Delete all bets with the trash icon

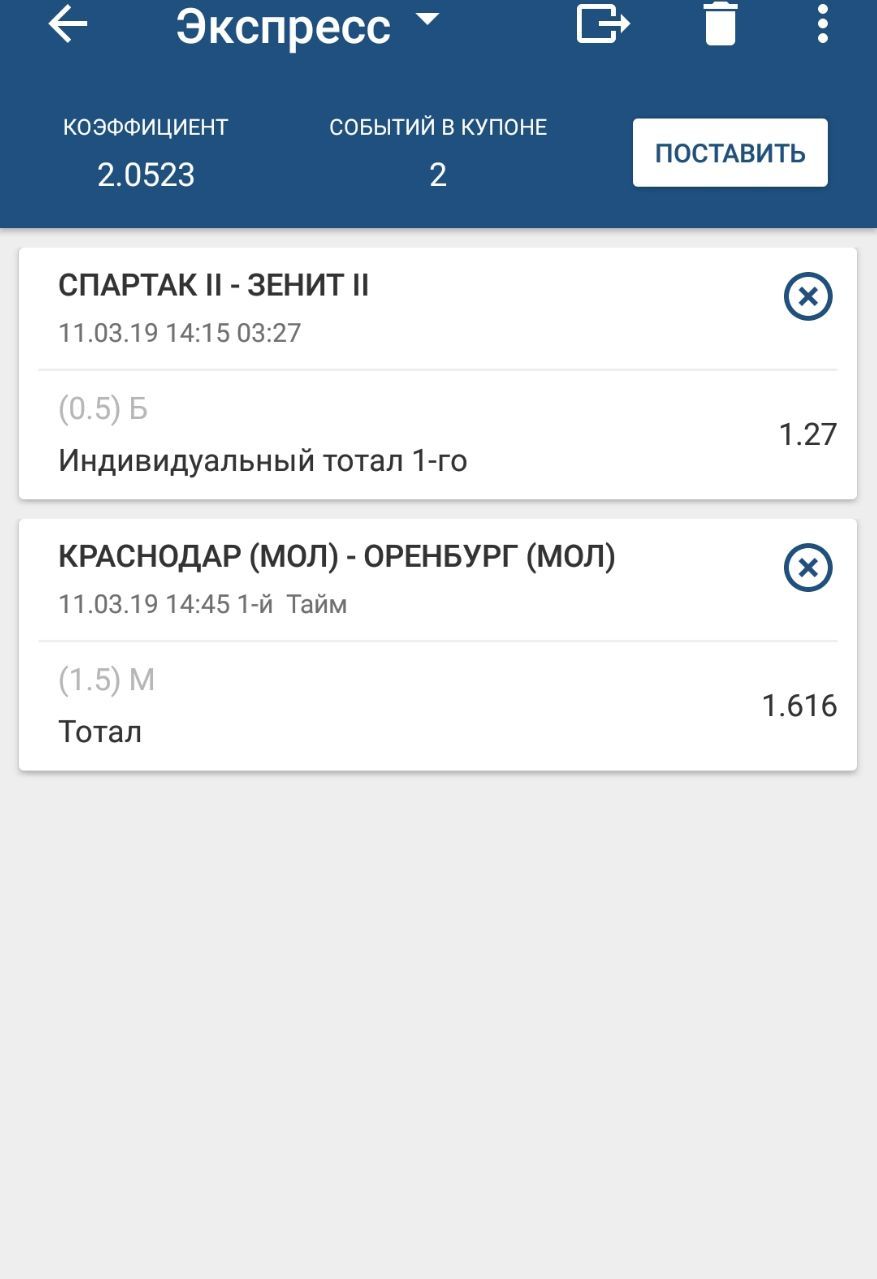click(720, 24)
